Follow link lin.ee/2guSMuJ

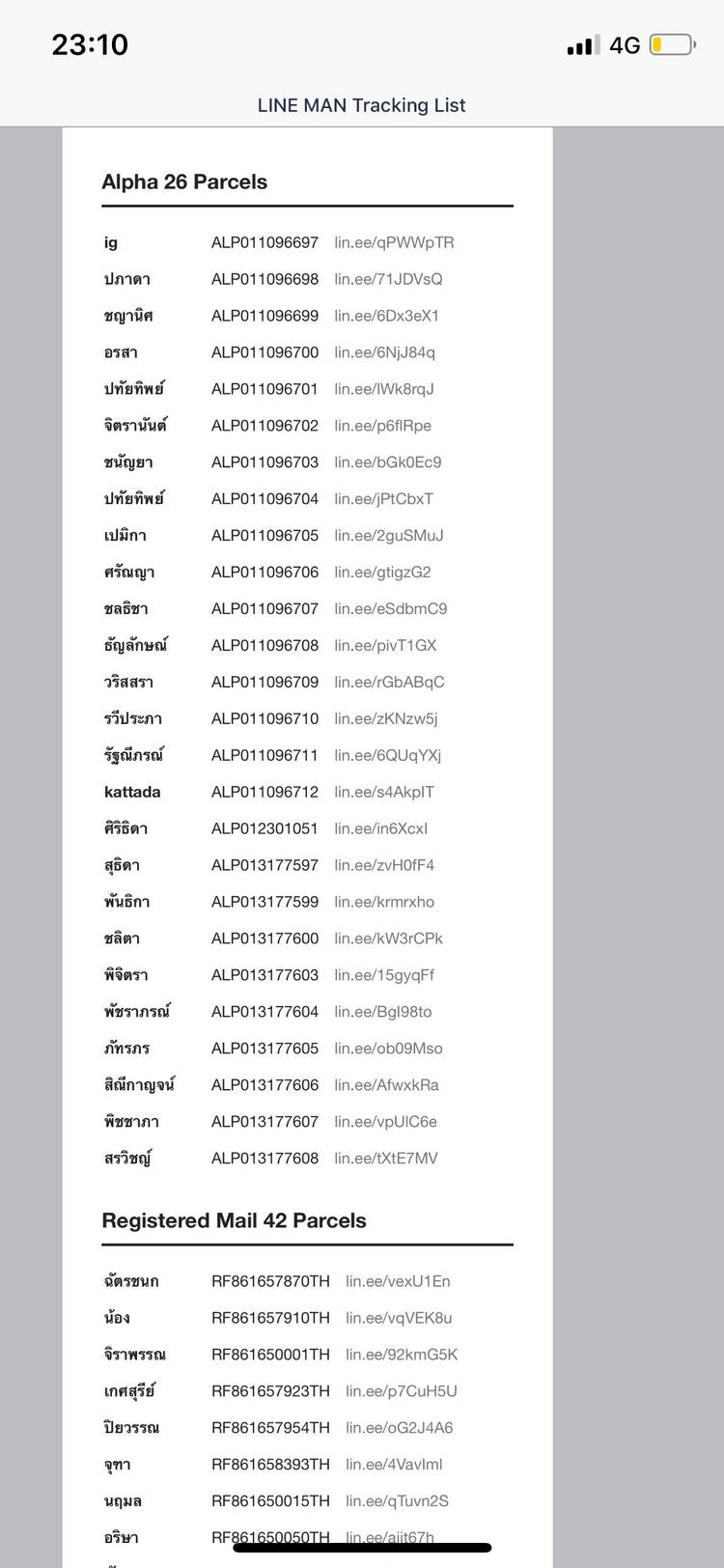[x=389, y=535]
